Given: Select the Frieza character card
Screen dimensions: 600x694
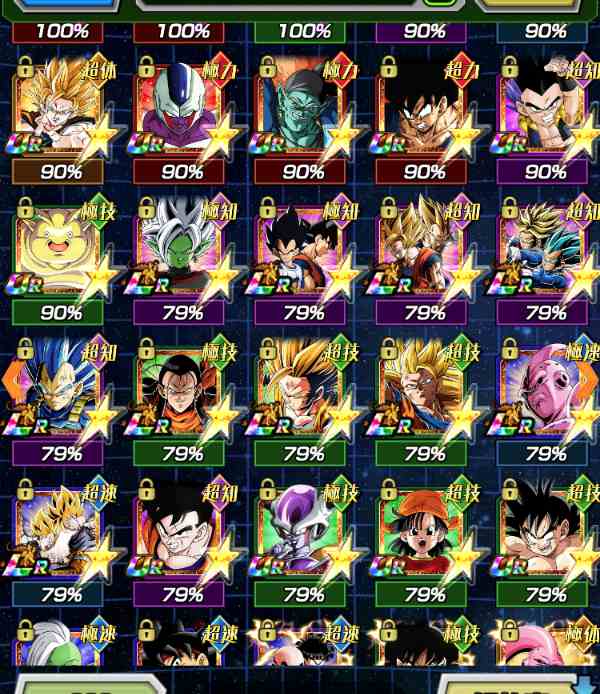Looking at the screenshot, I should (x=303, y=532).
